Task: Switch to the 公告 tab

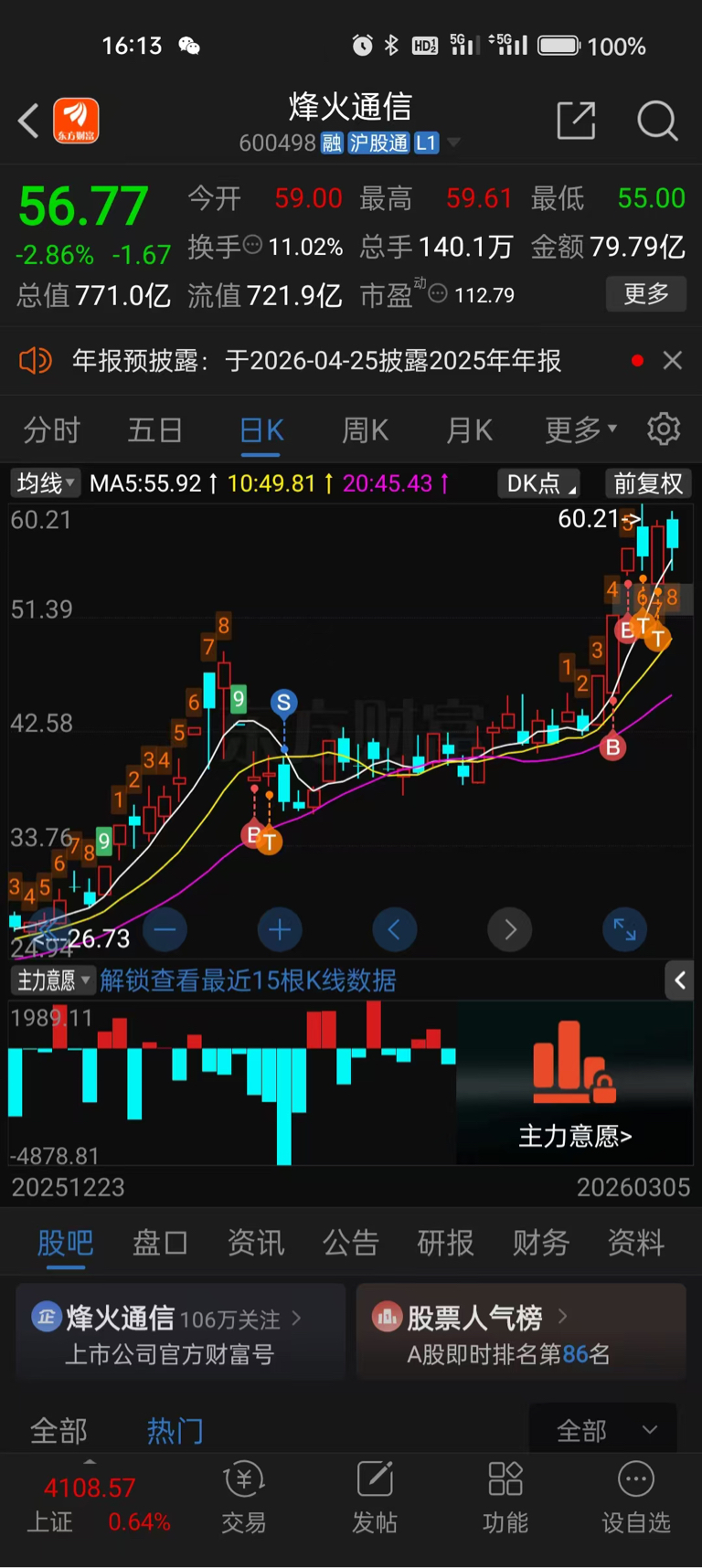Action: pyautogui.click(x=350, y=1243)
